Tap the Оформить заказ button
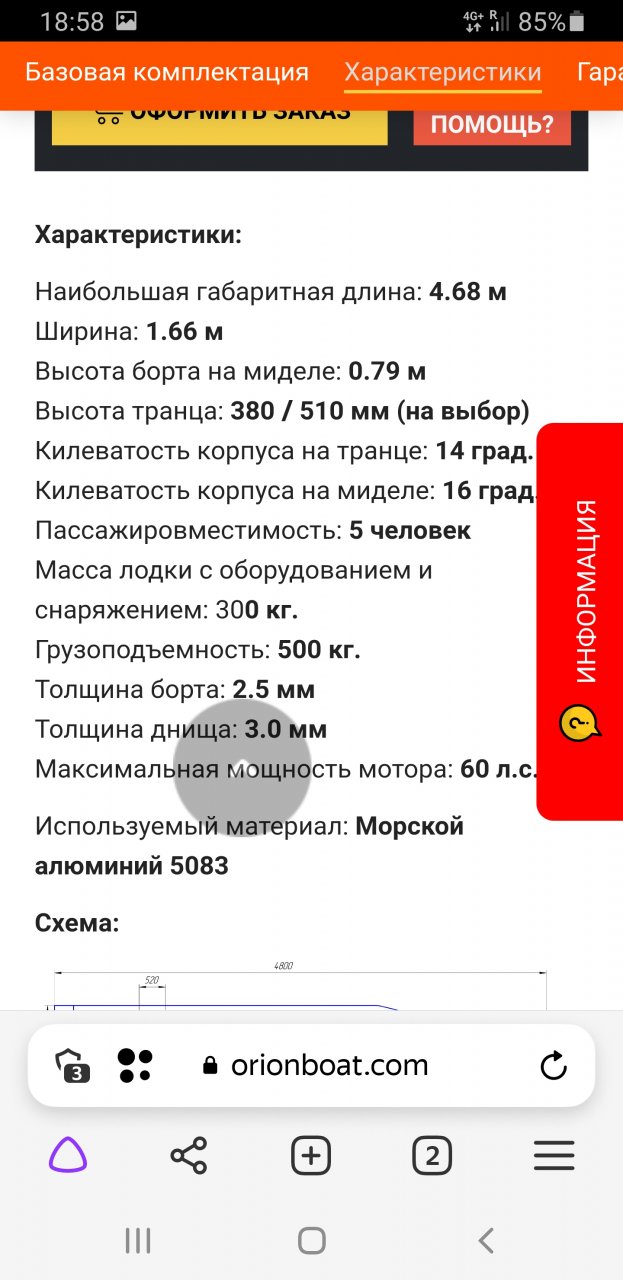 [220, 118]
